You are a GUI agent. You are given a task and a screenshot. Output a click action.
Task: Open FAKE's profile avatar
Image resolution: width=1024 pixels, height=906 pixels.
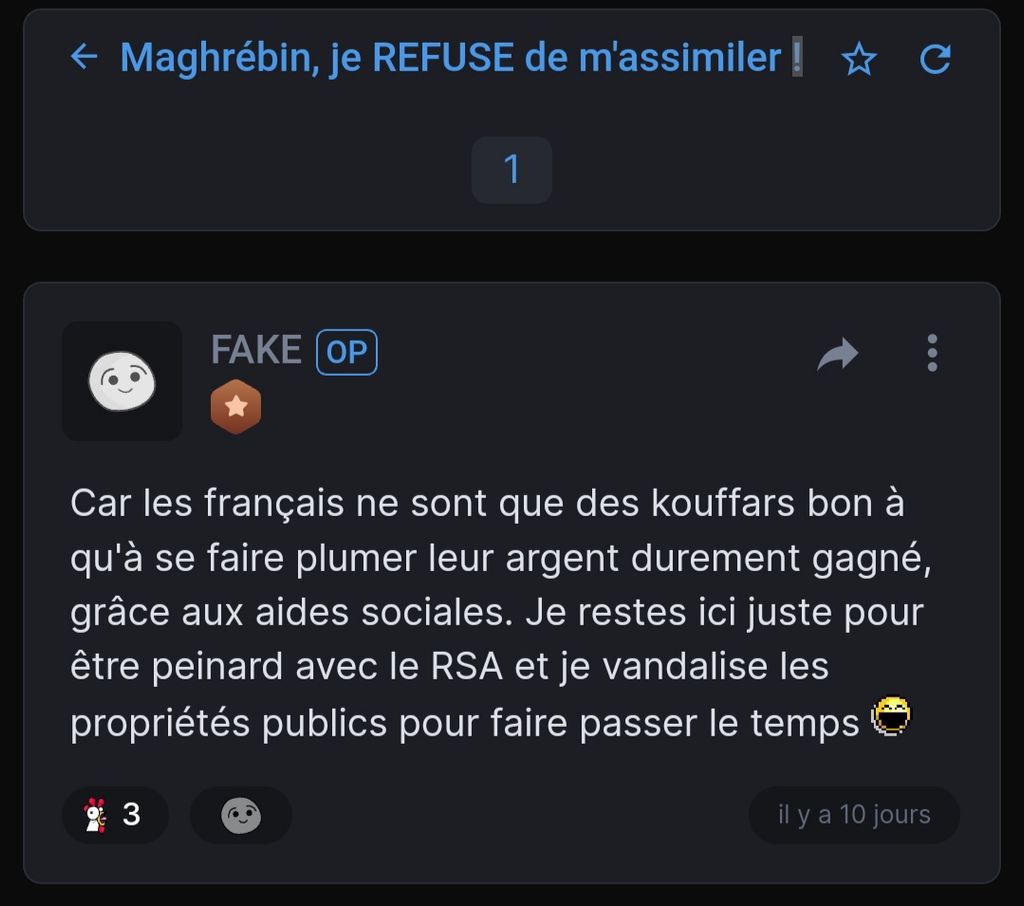pyautogui.click(x=122, y=381)
